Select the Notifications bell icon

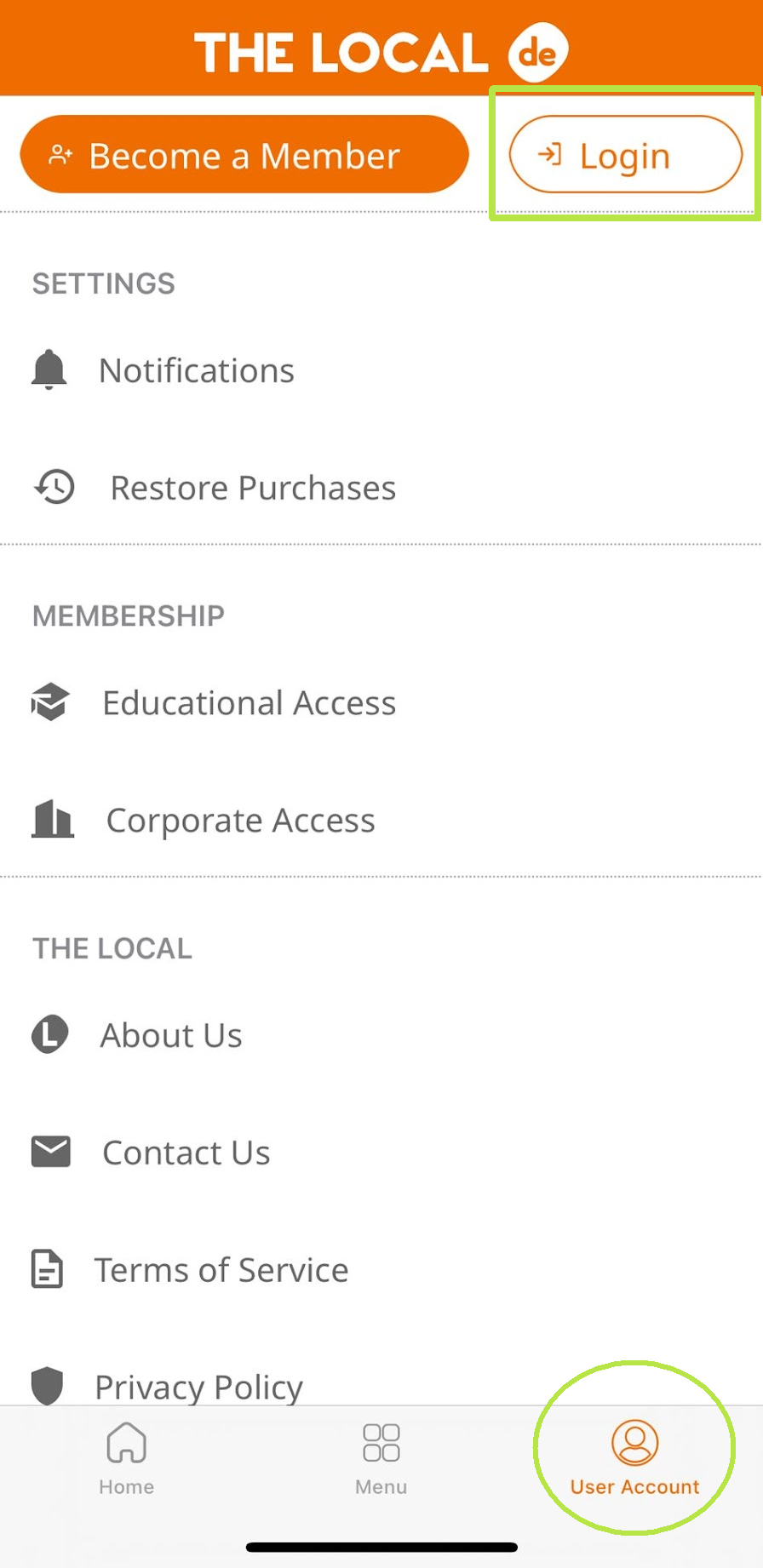pos(49,369)
